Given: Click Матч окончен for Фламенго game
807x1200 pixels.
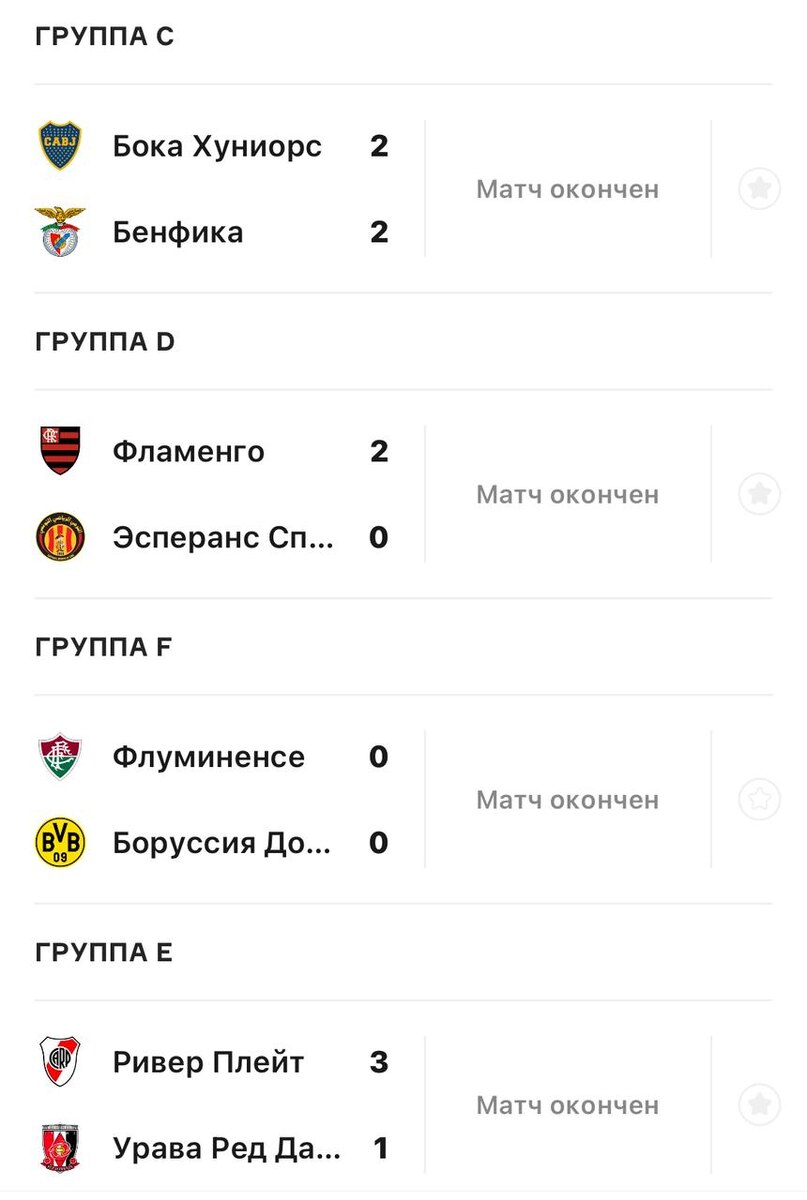Looking at the screenshot, I should pyautogui.click(x=571, y=493).
